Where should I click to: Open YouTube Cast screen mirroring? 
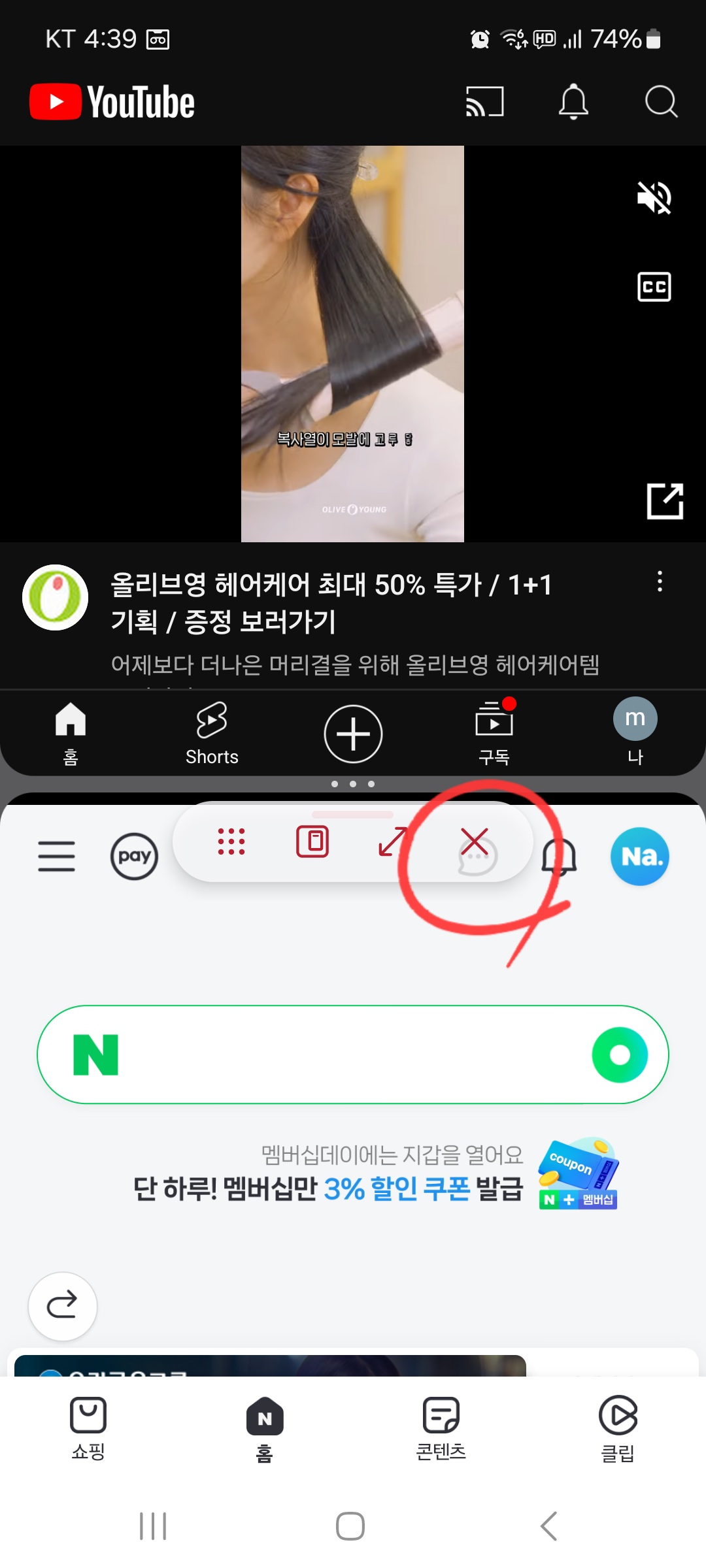coord(484,101)
